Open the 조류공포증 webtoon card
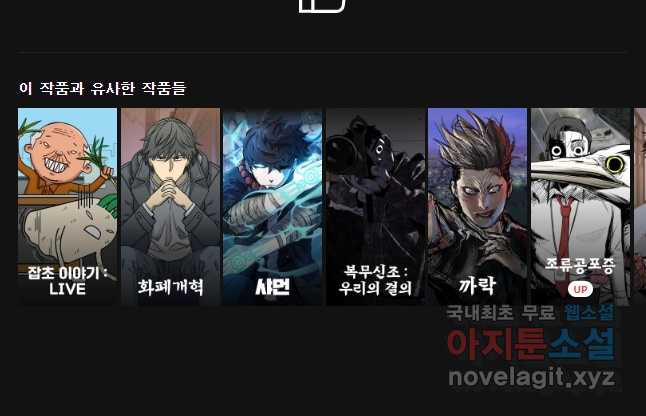646x416 pixels. [580, 206]
